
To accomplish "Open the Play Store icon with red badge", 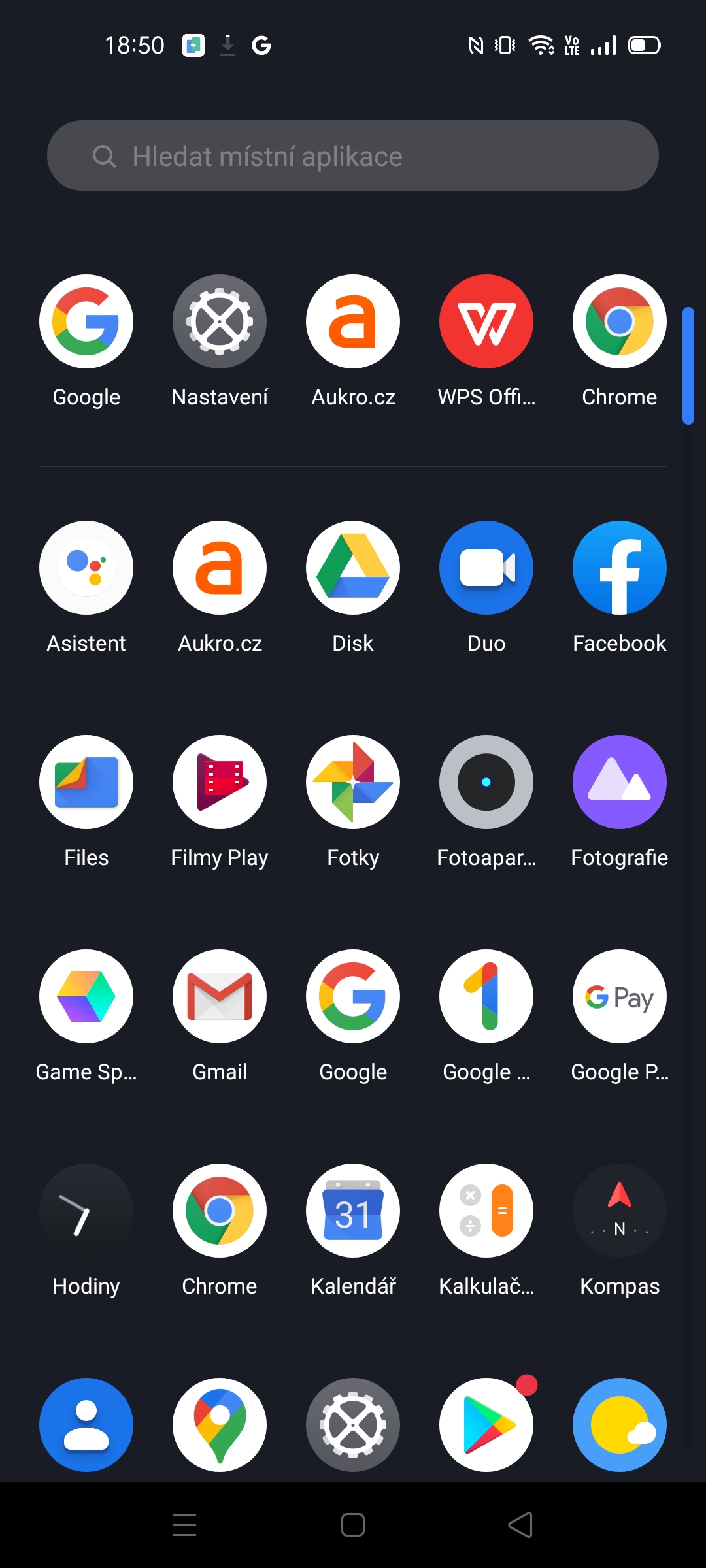I will [x=486, y=1425].
